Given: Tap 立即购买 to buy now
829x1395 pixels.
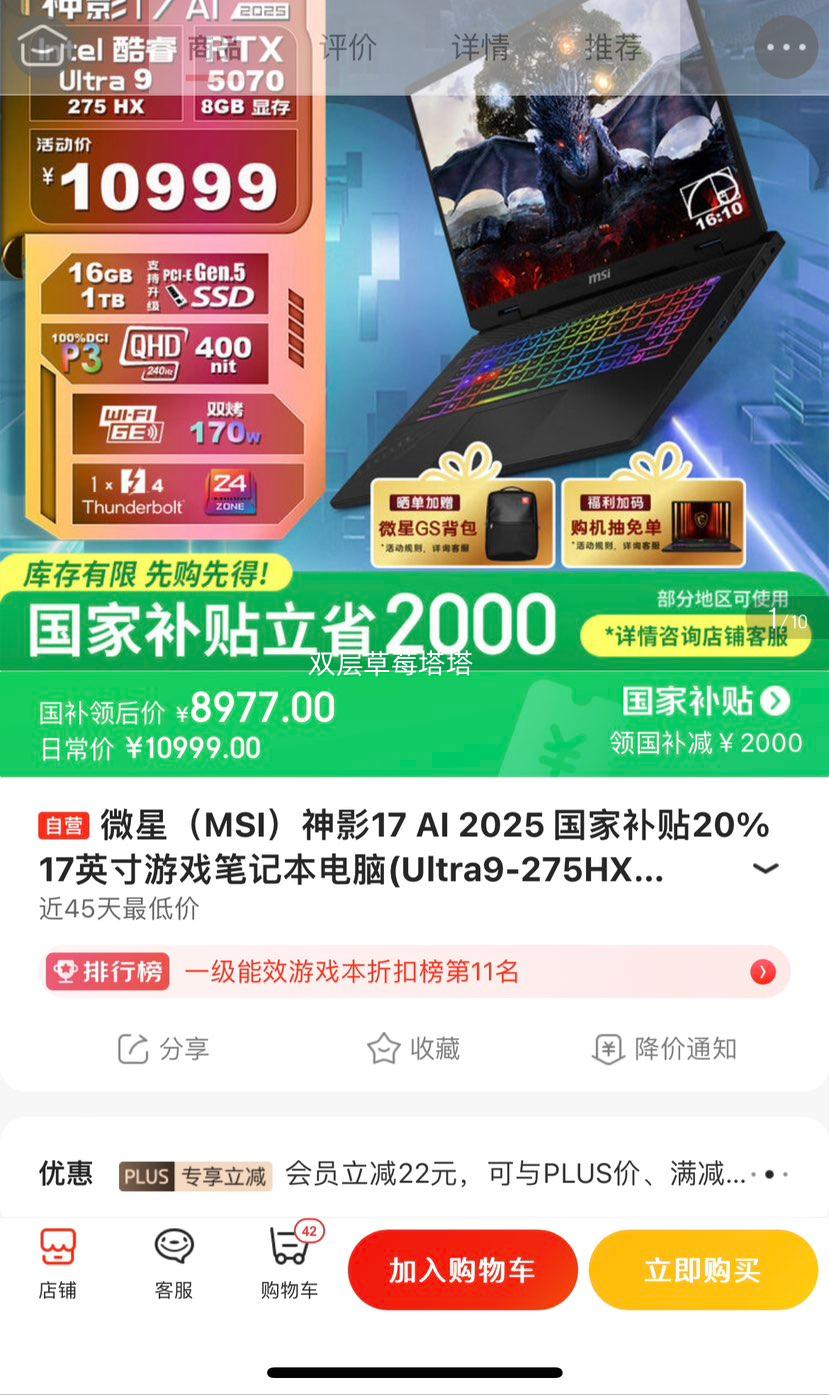Looking at the screenshot, I should click(x=703, y=1270).
